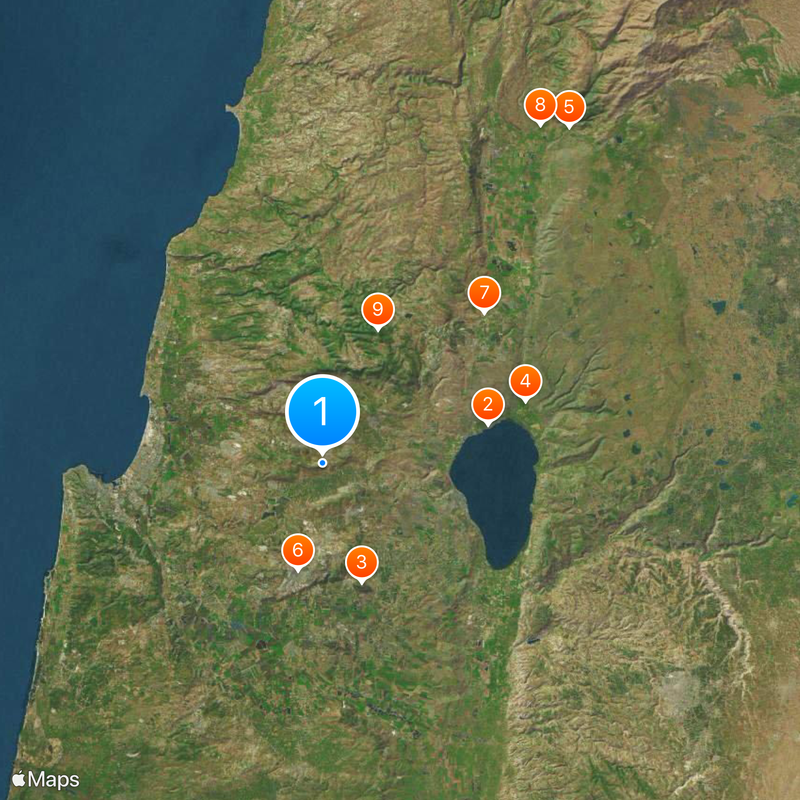Open orange map pin number 6
Screen dimensions: 800x800
(x=297, y=550)
